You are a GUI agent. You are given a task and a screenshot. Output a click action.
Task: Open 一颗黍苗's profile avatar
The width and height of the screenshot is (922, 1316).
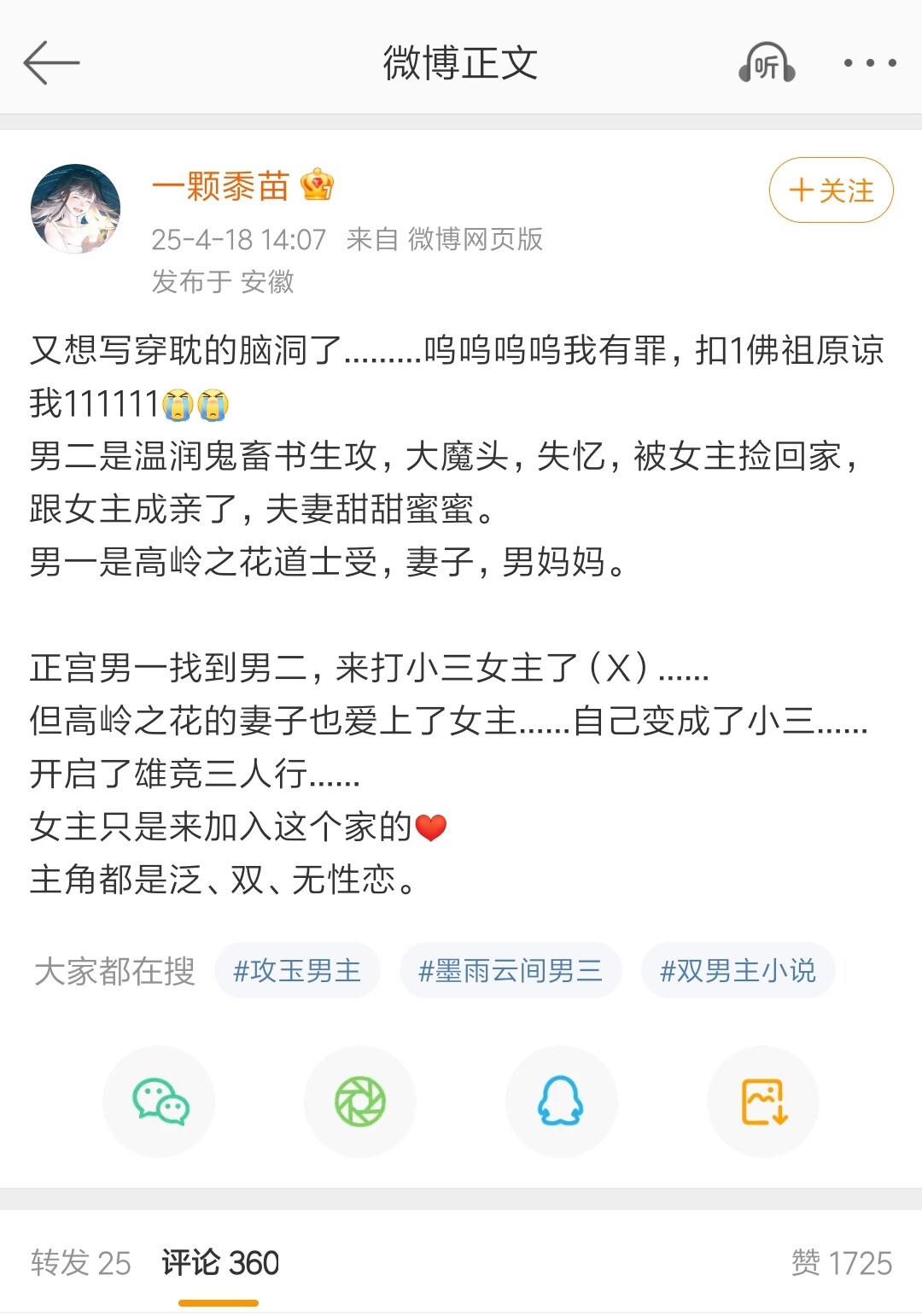coord(76,209)
